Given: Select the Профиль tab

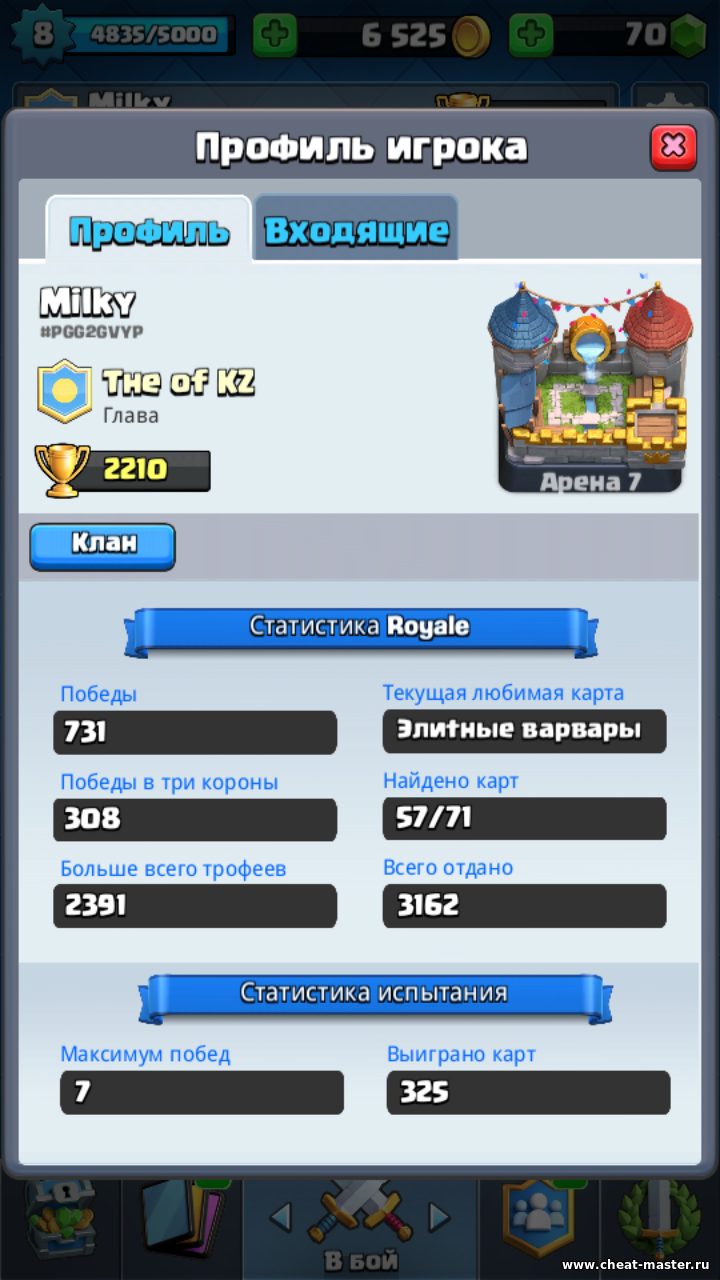Looking at the screenshot, I should tap(149, 230).
